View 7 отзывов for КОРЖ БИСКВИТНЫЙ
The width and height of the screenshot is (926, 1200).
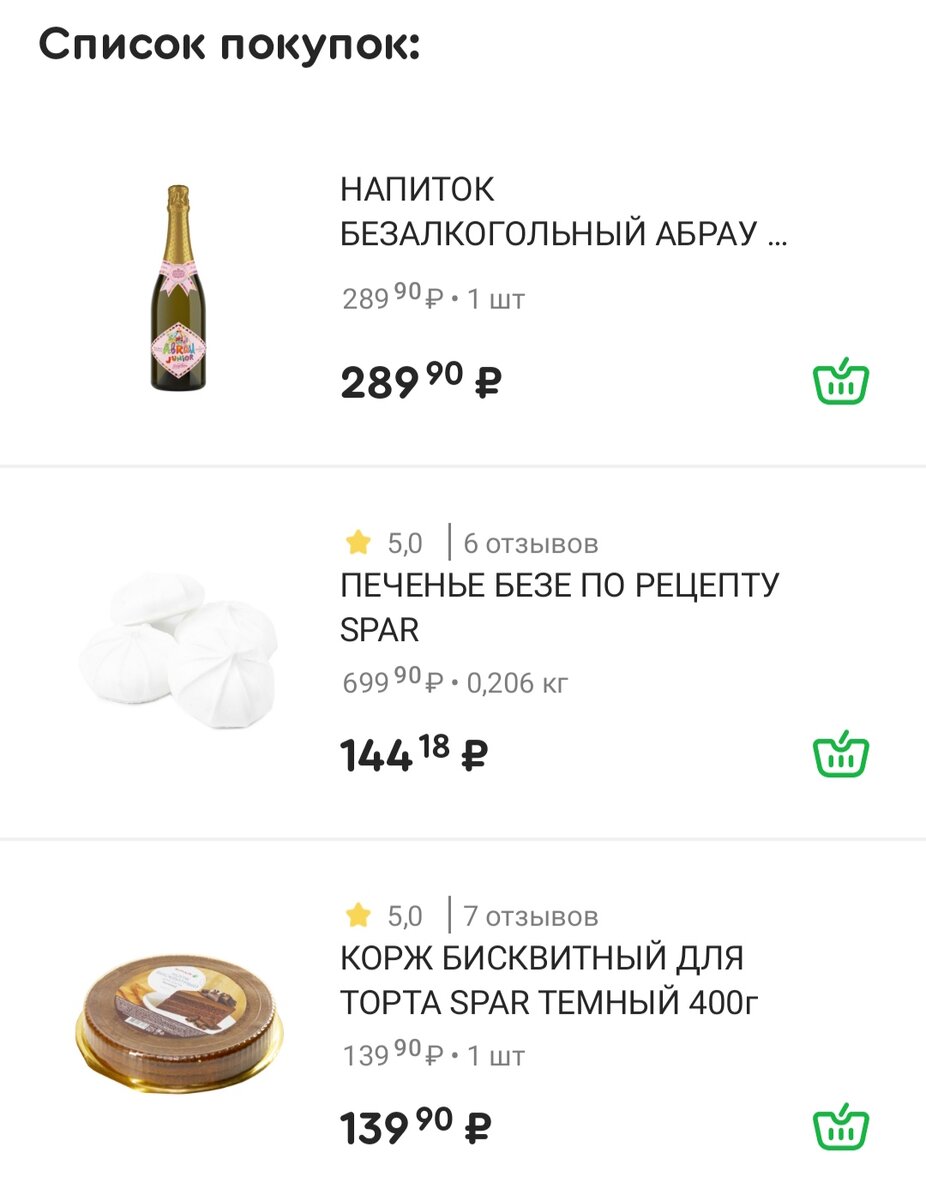[x=532, y=915]
